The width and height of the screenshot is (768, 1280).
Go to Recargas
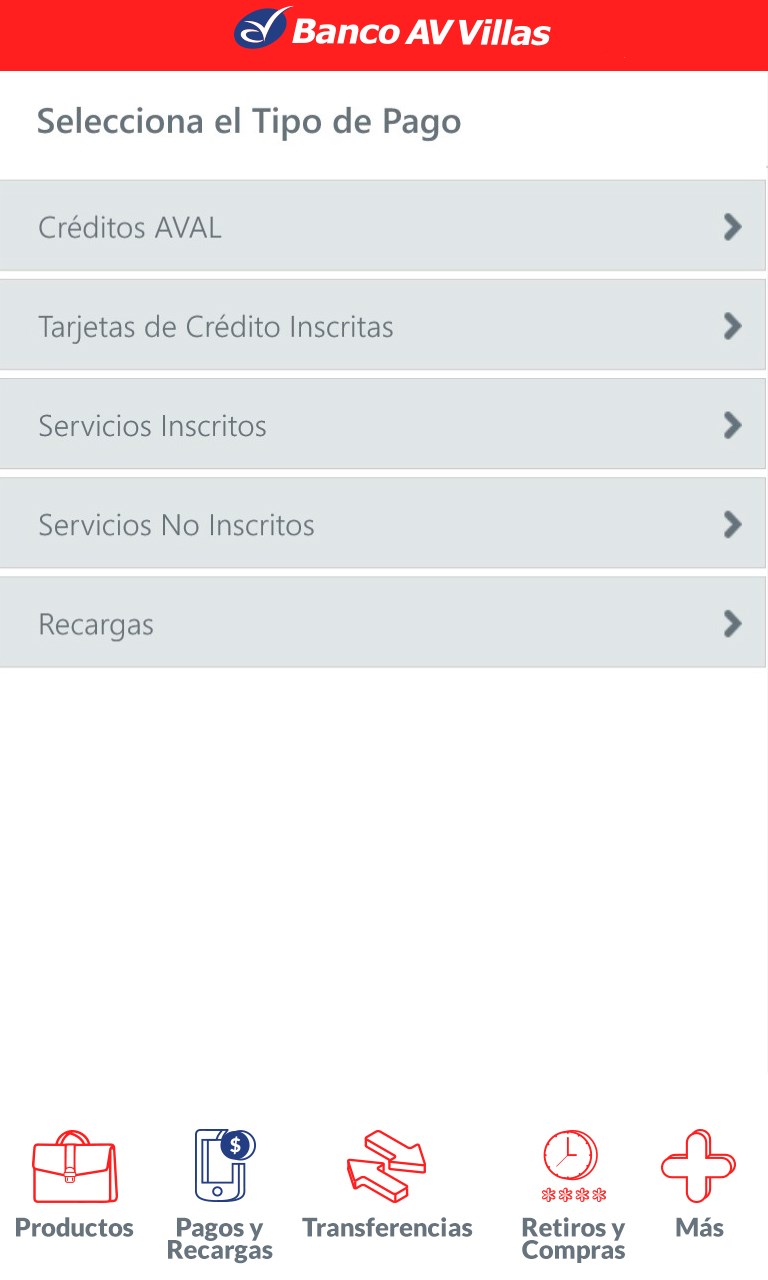[383, 623]
